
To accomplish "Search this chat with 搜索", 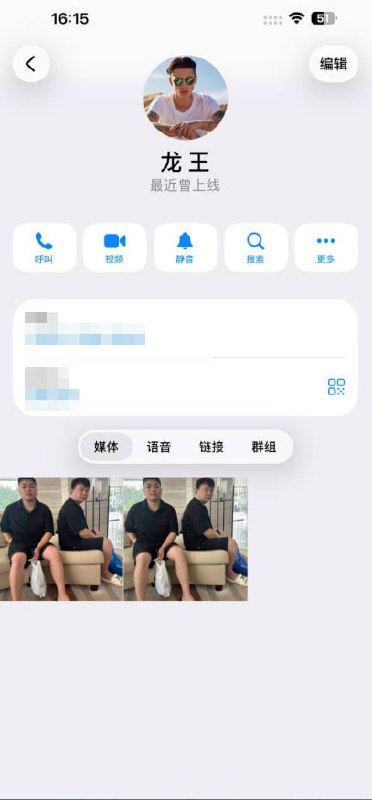I will (x=256, y=247).
